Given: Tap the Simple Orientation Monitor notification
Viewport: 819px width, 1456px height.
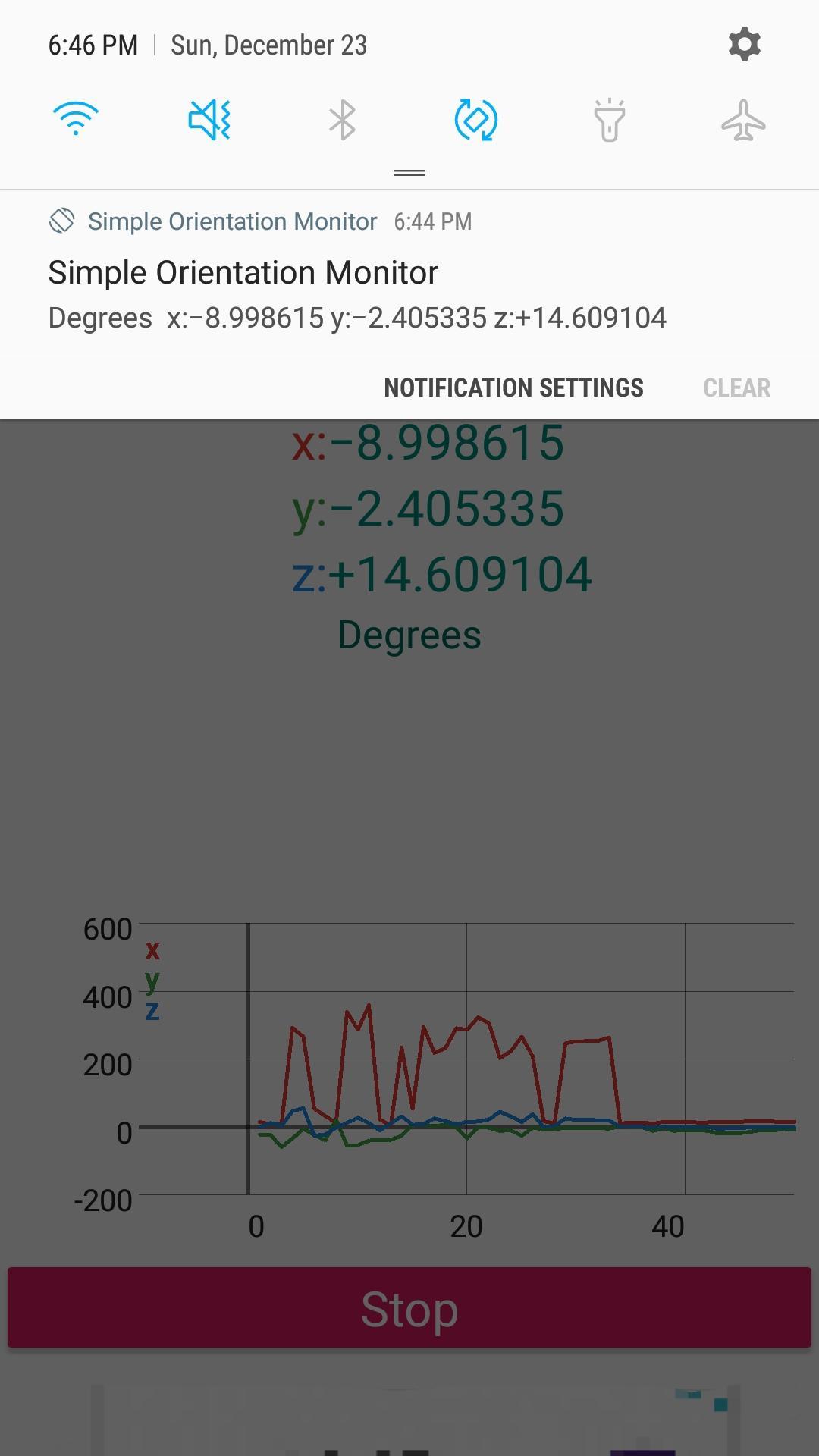Looking at the screenshot, I should (356, 294).
